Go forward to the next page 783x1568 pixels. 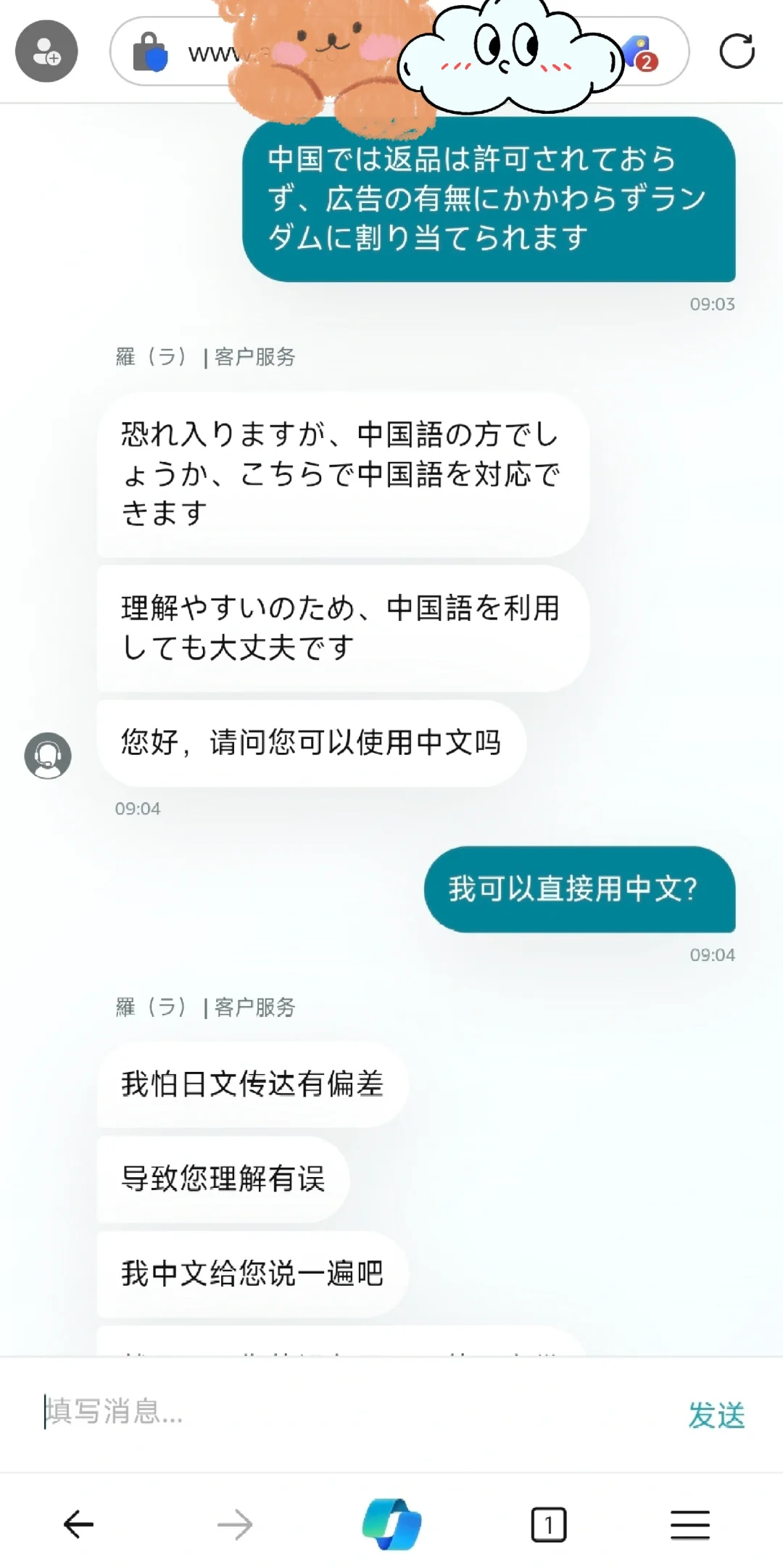[235, 1524]
